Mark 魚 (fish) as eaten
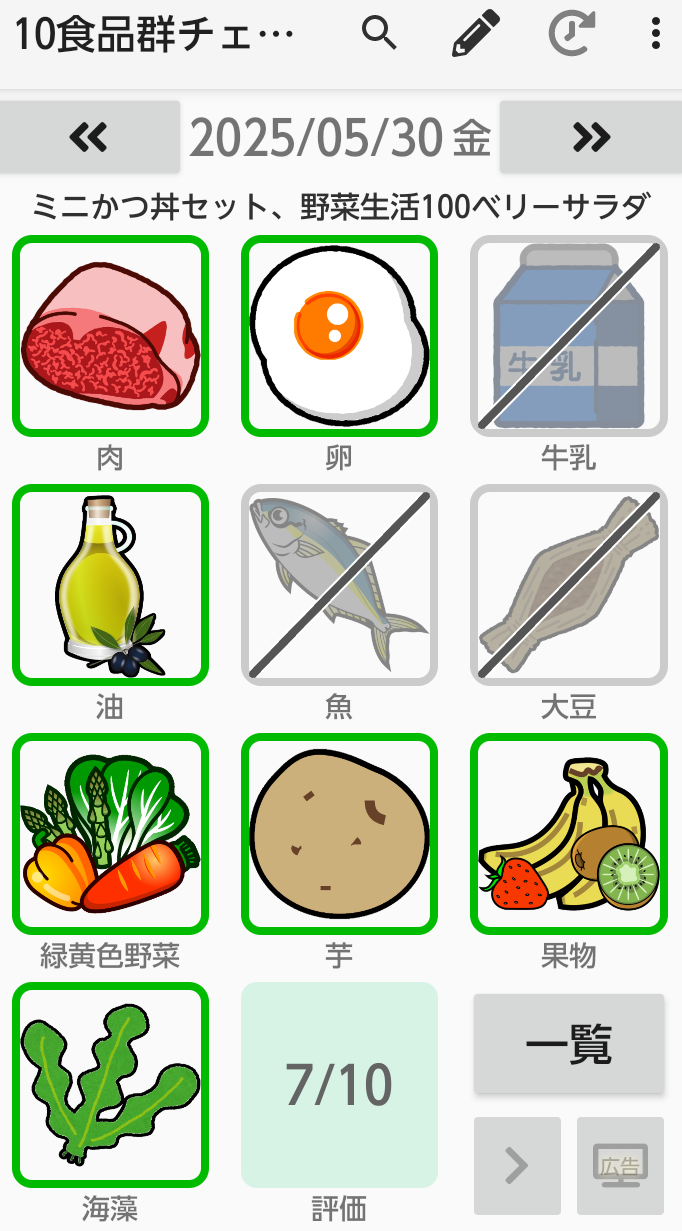The image size is (682, 1231). (339, 585)
